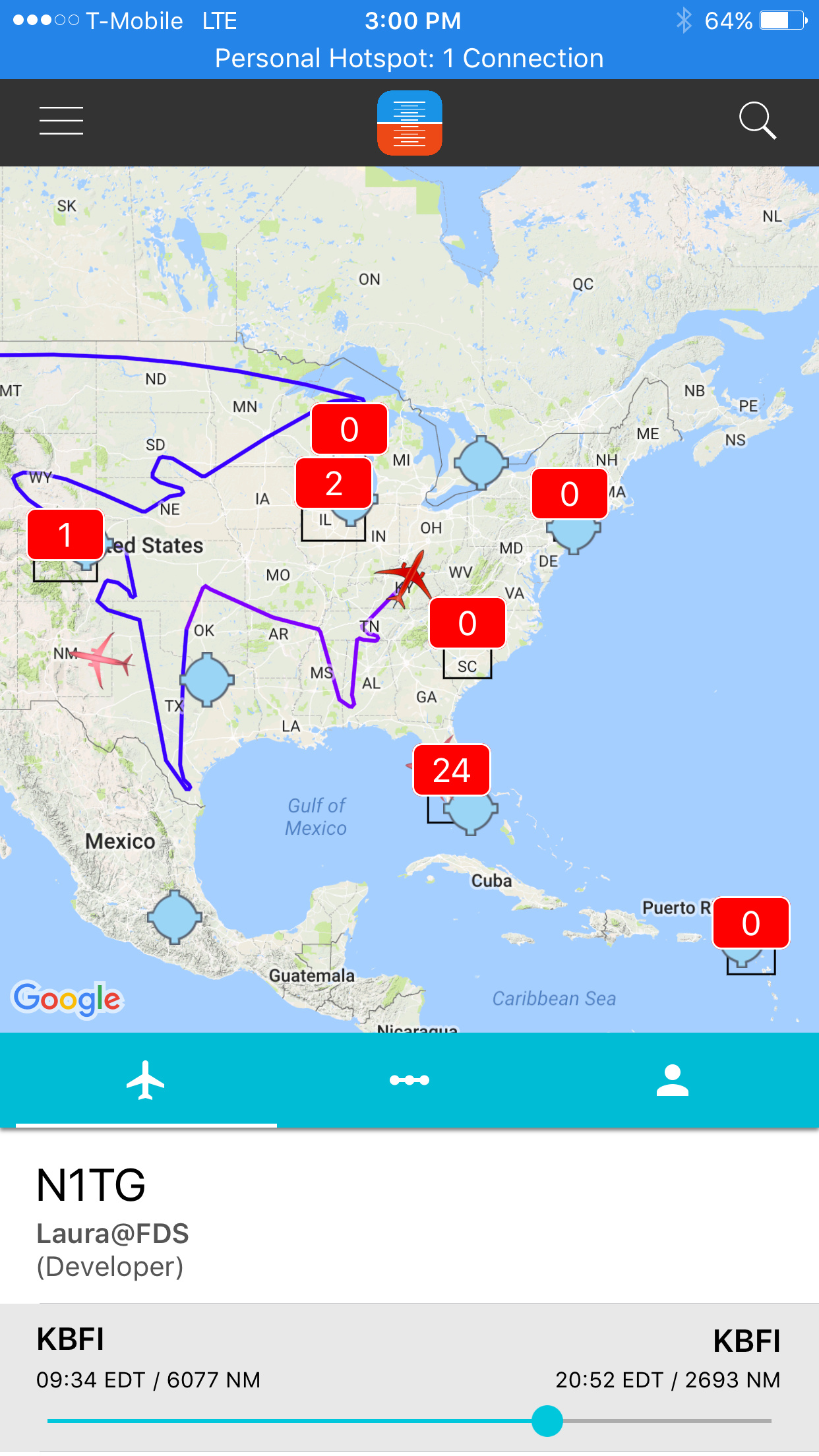Switch to the person profile tab
Image resolution: width=819 pixels, height=1456 pixels.
point(672,1080)
